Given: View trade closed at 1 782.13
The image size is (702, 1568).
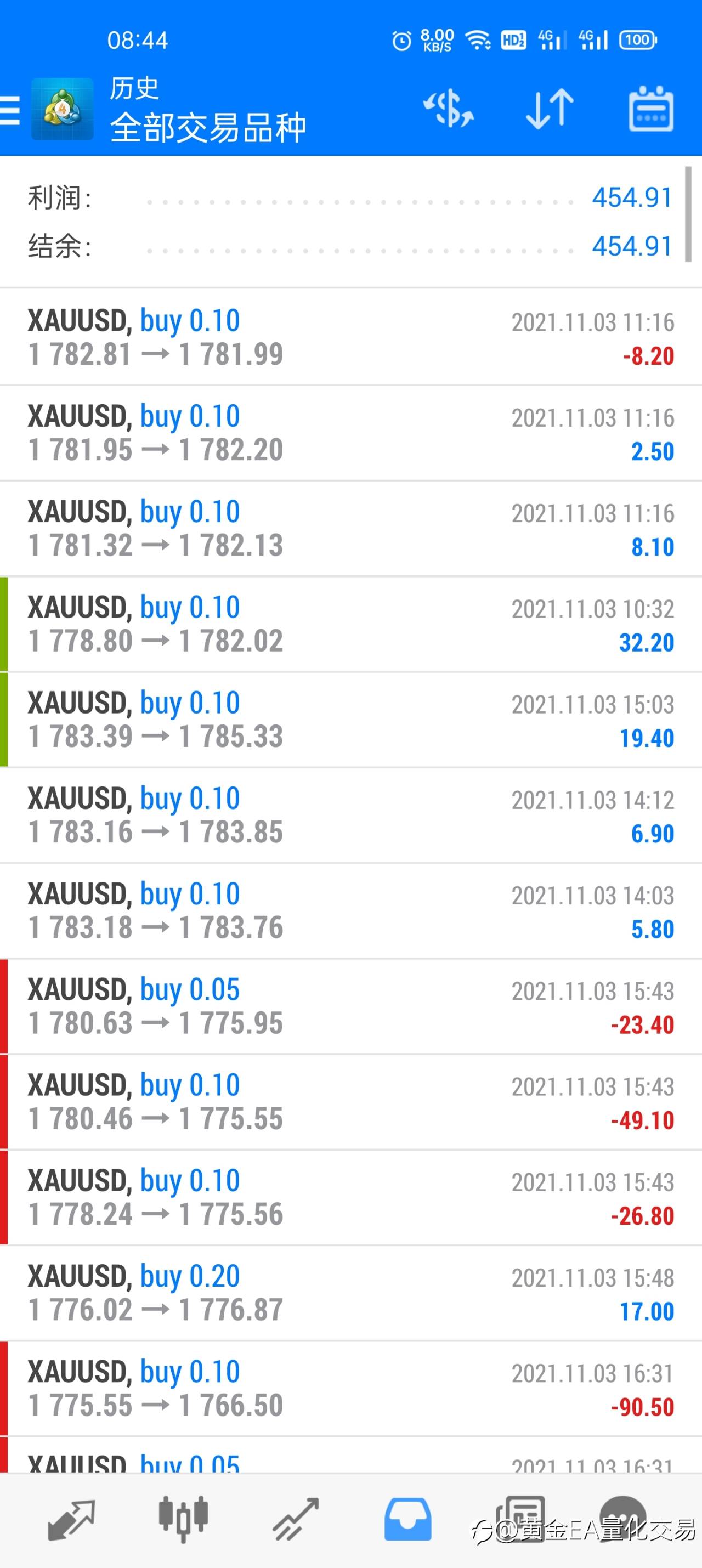Looking at the screenshot, I should (x=350, y=528).
